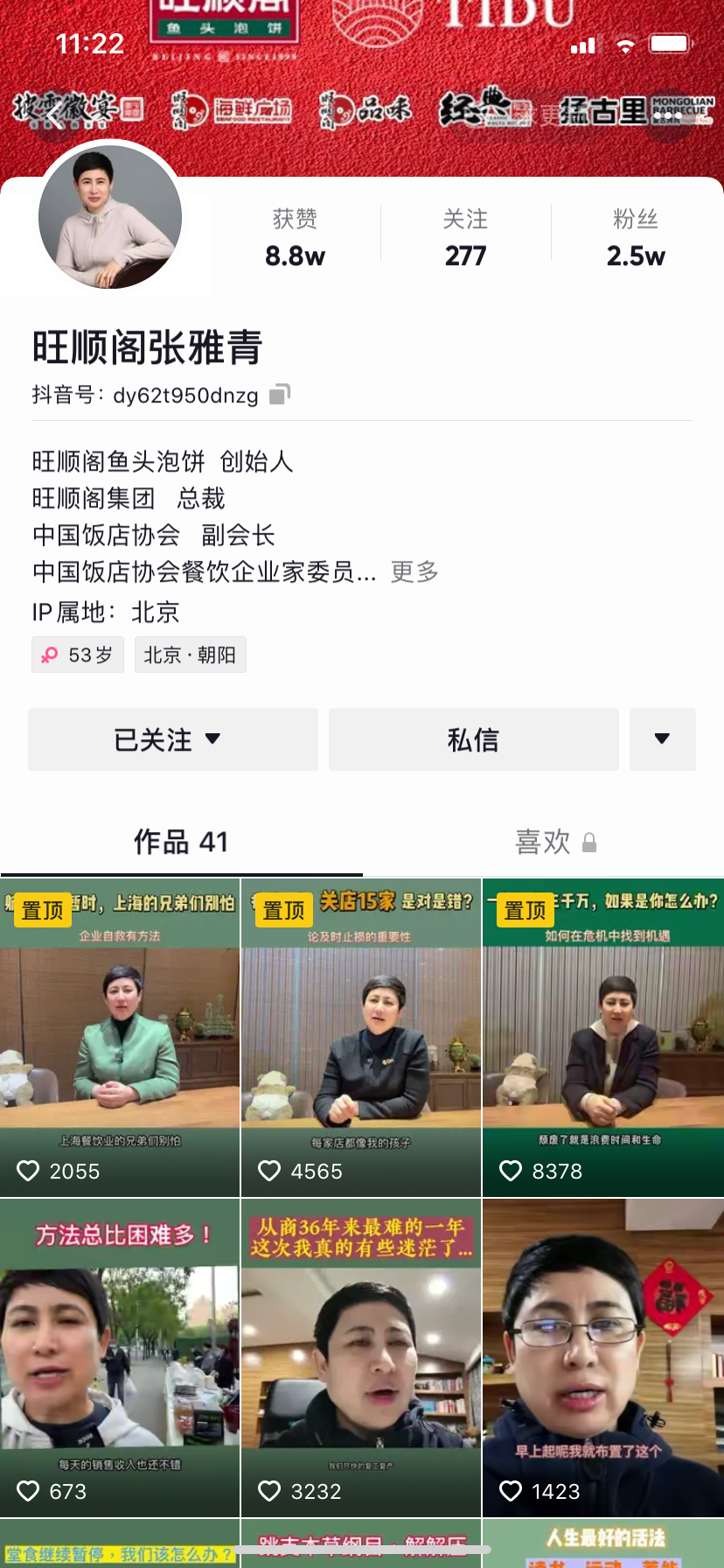Screen dimensions: 724x1568
Task: Play the pinned 关店15家 video
Action: pyautogui.click(x=360, y=1038)
